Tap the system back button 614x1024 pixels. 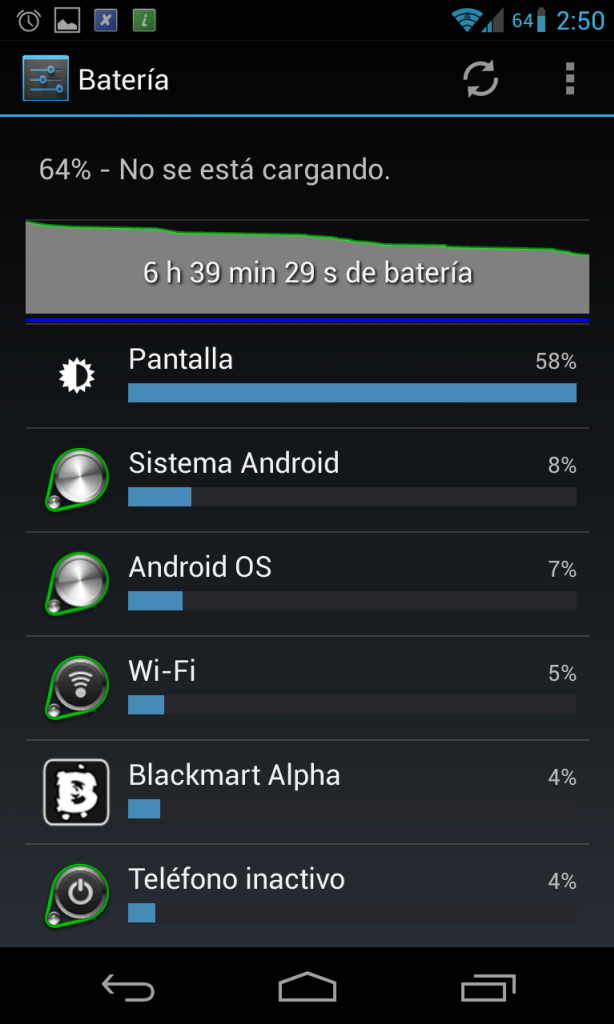pyautogui.click(x=128, y=988)
